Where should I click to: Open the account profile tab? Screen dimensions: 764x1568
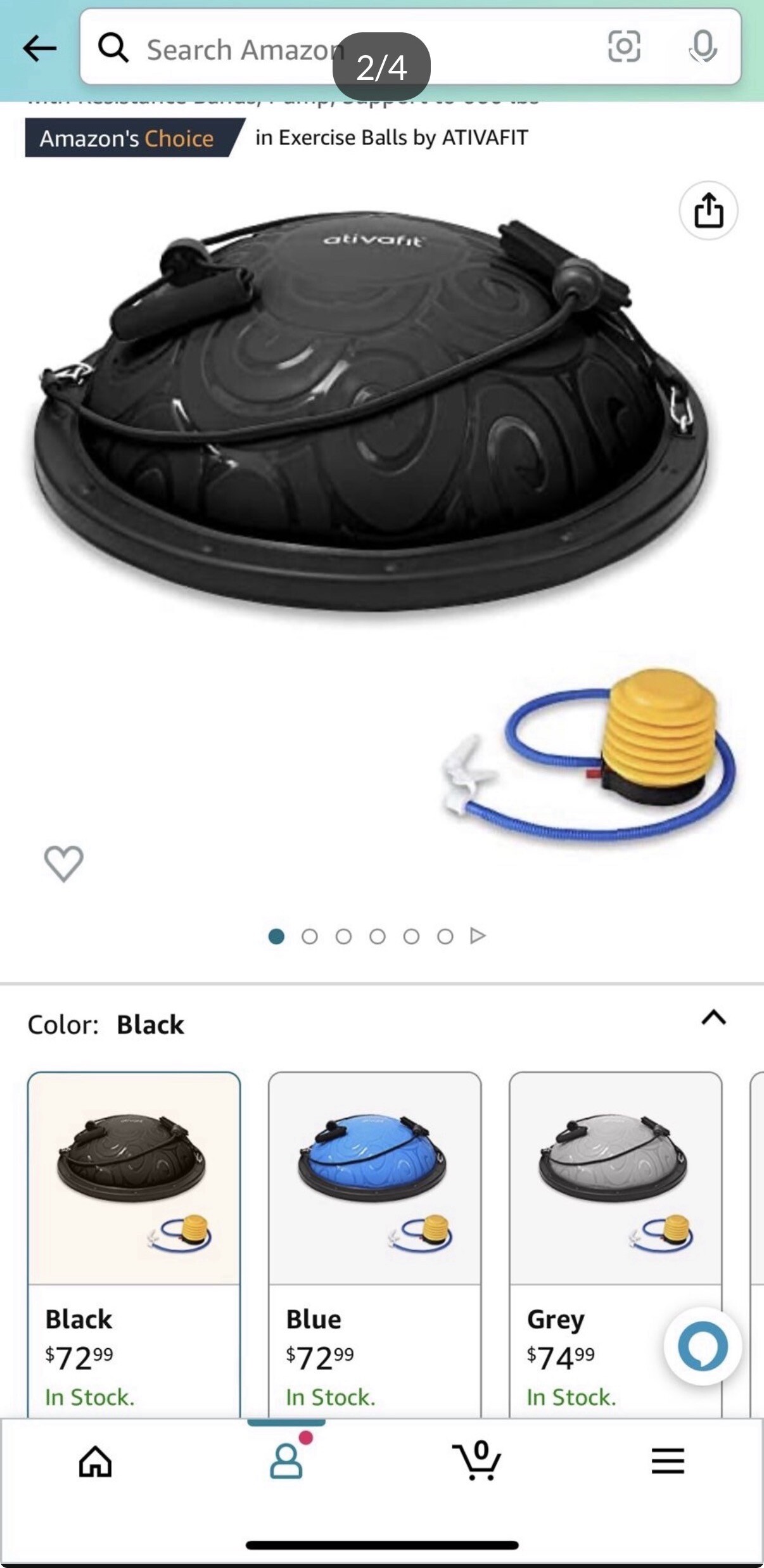[x=286, y=1461]
